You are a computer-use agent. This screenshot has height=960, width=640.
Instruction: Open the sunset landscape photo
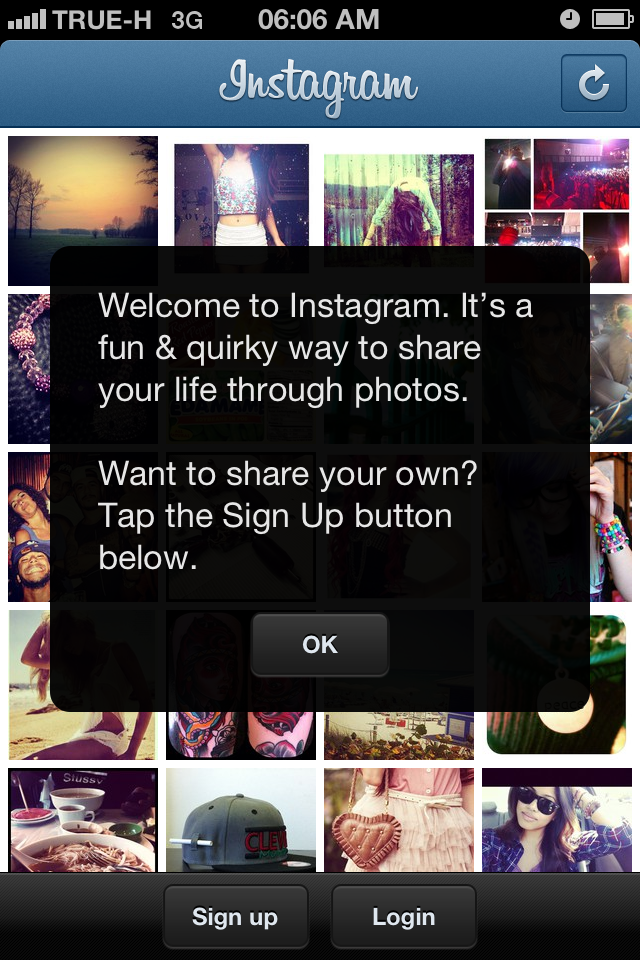click(x=83, y=190)
